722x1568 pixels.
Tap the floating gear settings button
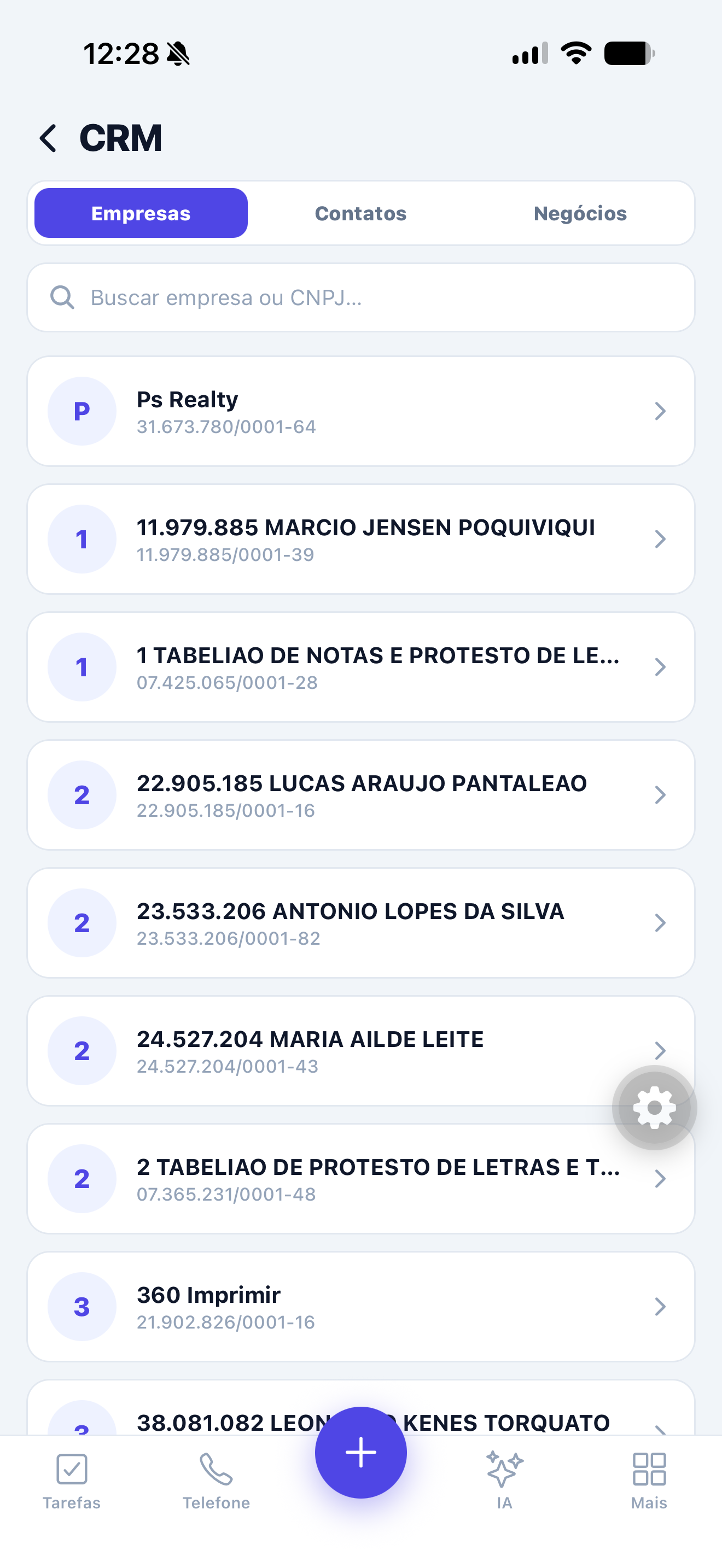(x=654, y=1108)
